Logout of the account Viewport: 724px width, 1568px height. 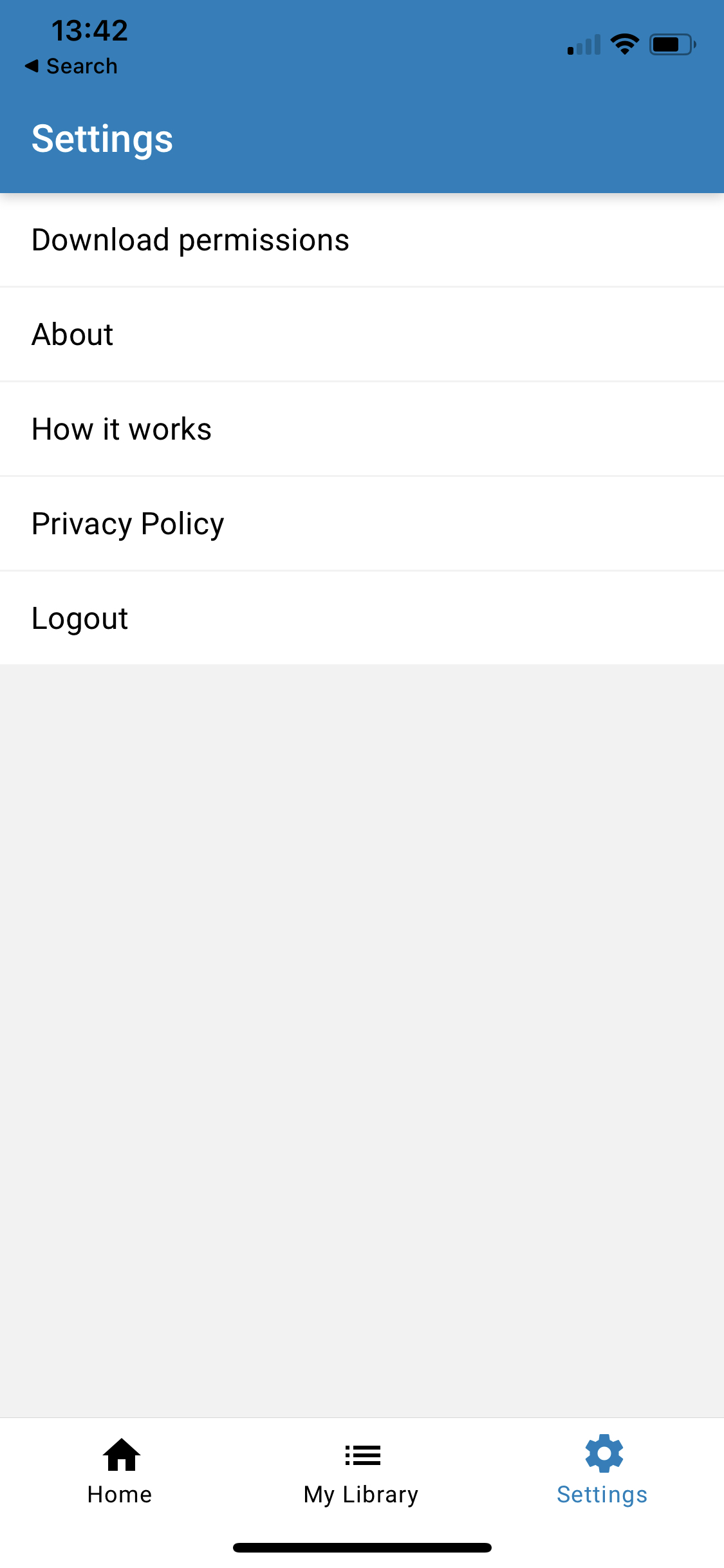coord(79,617)
